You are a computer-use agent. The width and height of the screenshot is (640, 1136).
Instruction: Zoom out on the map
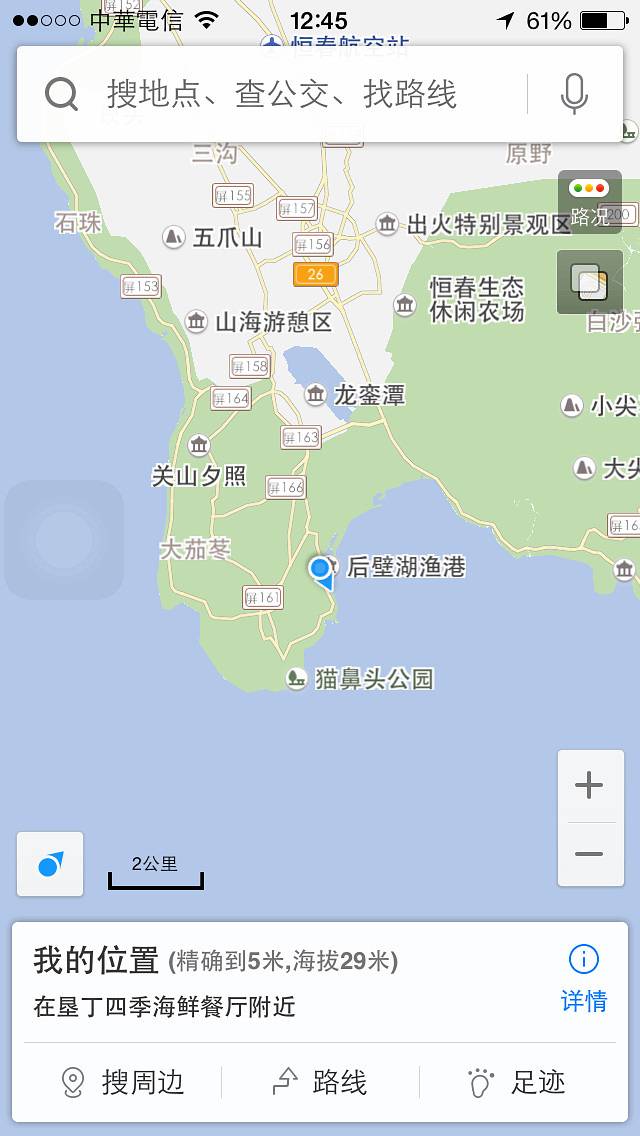tap(590, 854)
